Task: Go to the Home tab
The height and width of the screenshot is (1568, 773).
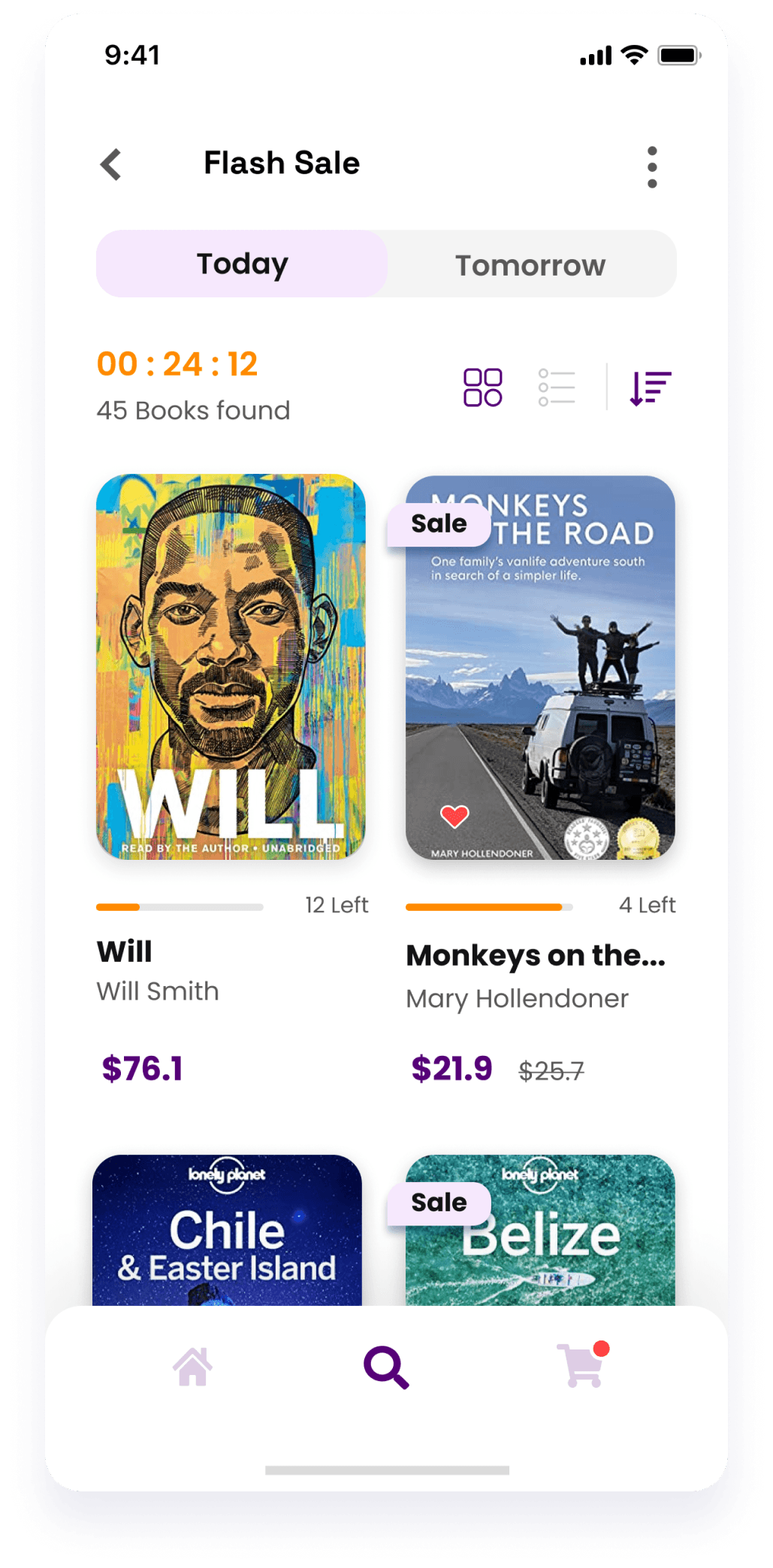Action: pos(193,1367)
